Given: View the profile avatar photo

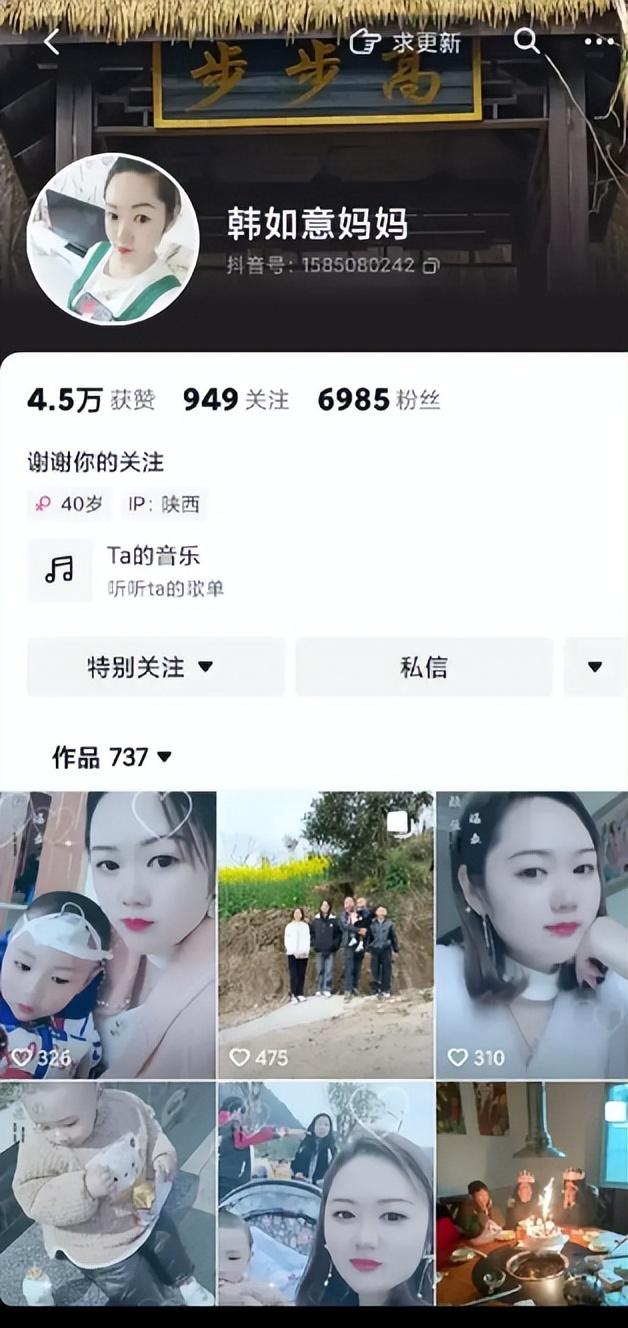Looking at the screenshot, I should tap(112, 240).
